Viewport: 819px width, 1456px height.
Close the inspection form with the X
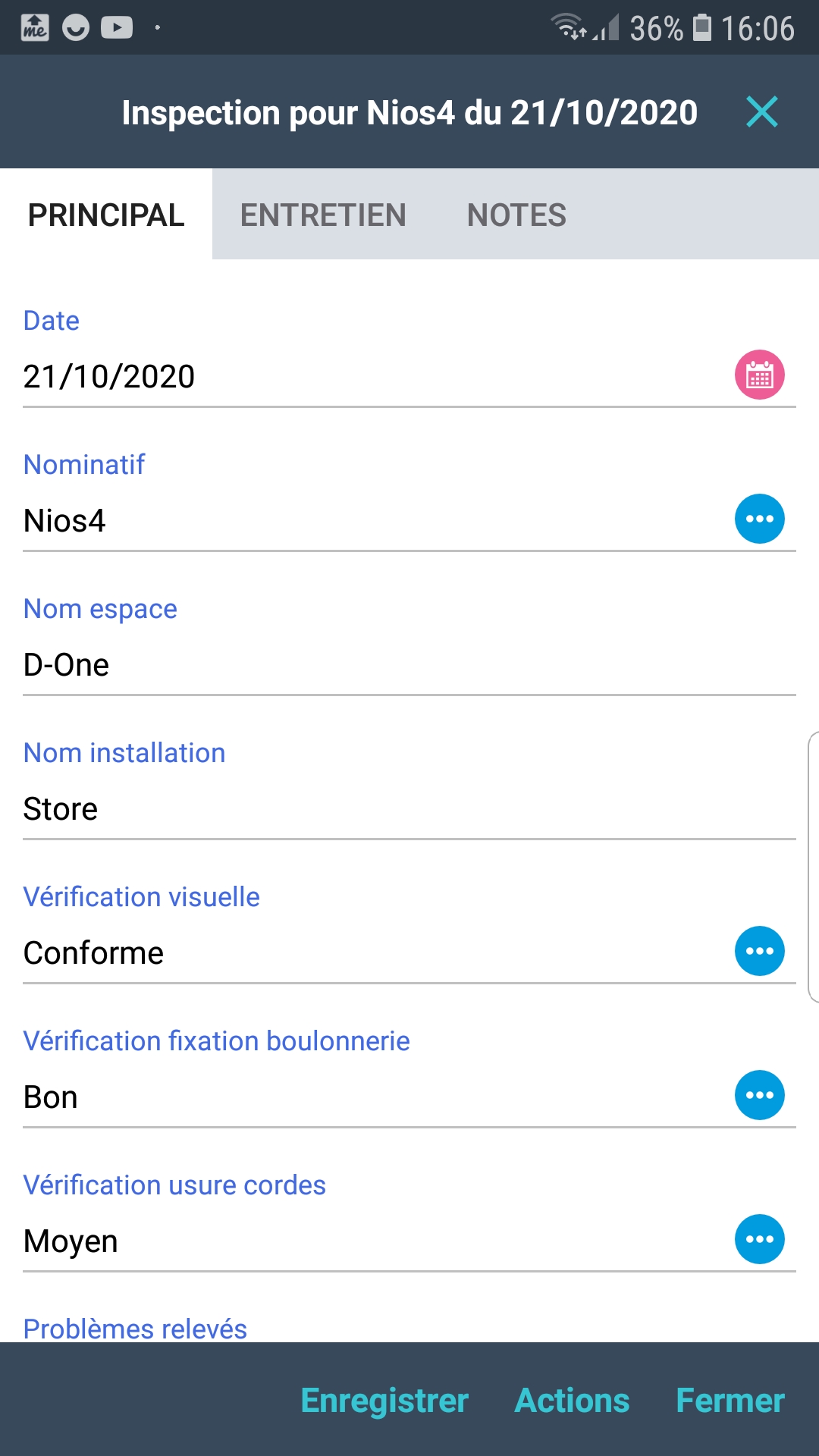point(761,112)
